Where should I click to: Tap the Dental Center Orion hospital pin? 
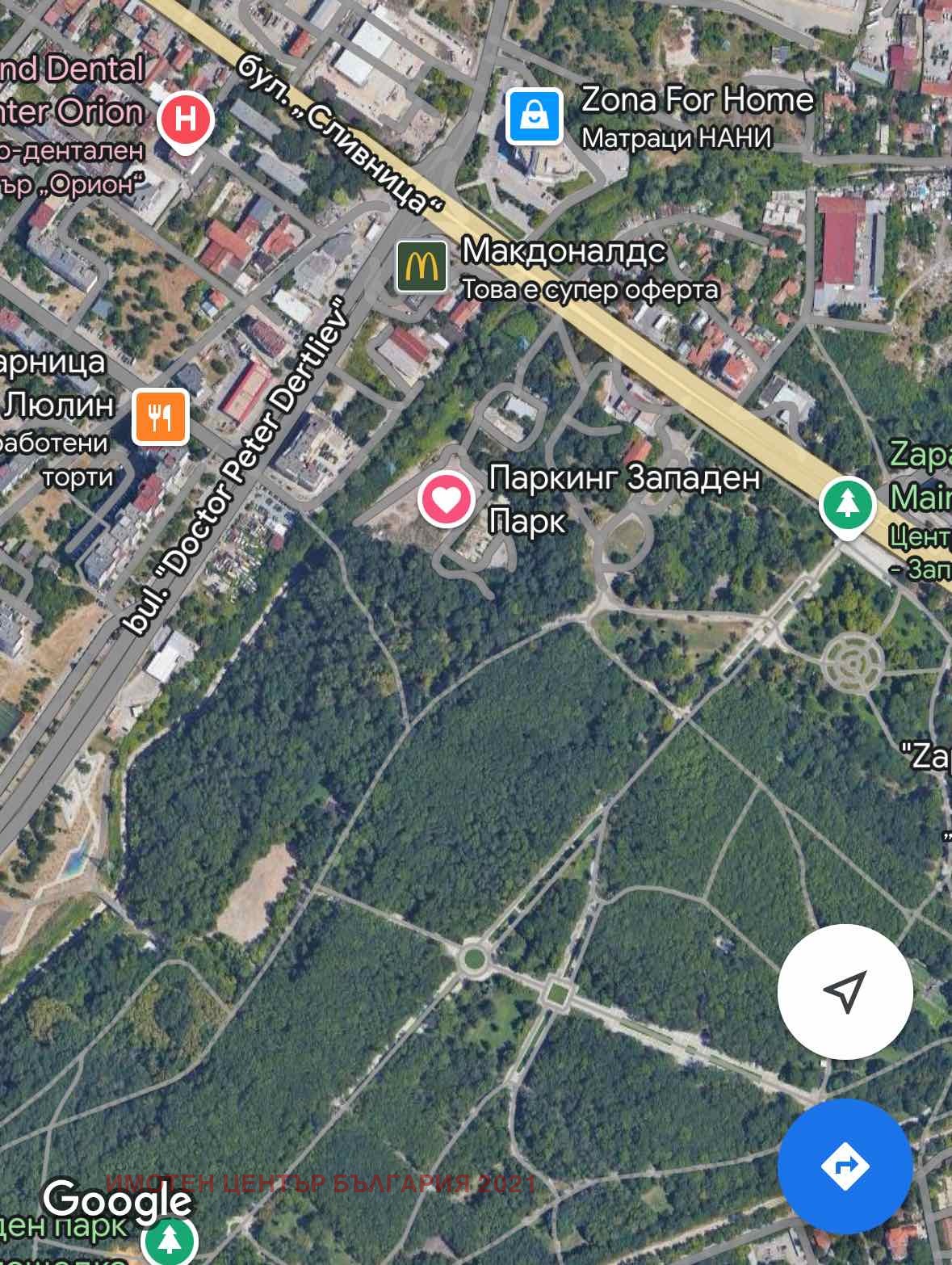click(185, 120)
